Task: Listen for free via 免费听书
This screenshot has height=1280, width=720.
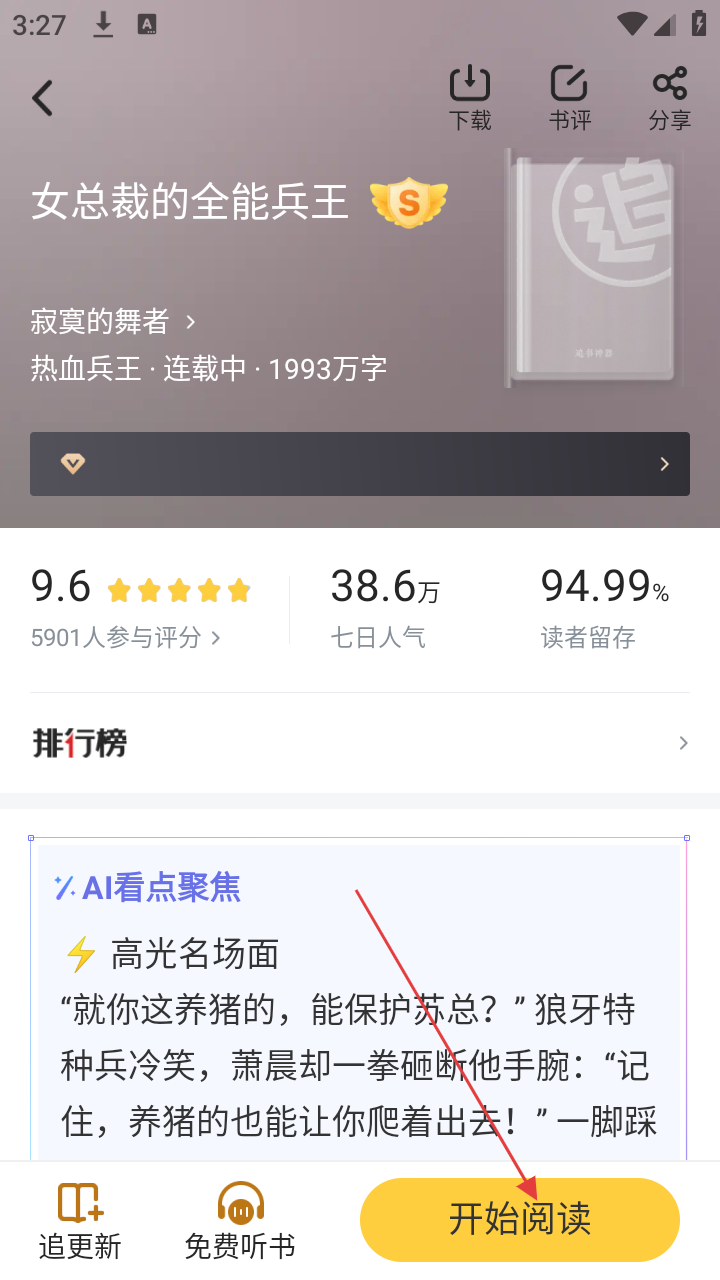Action: click(x=240, y=1220)
